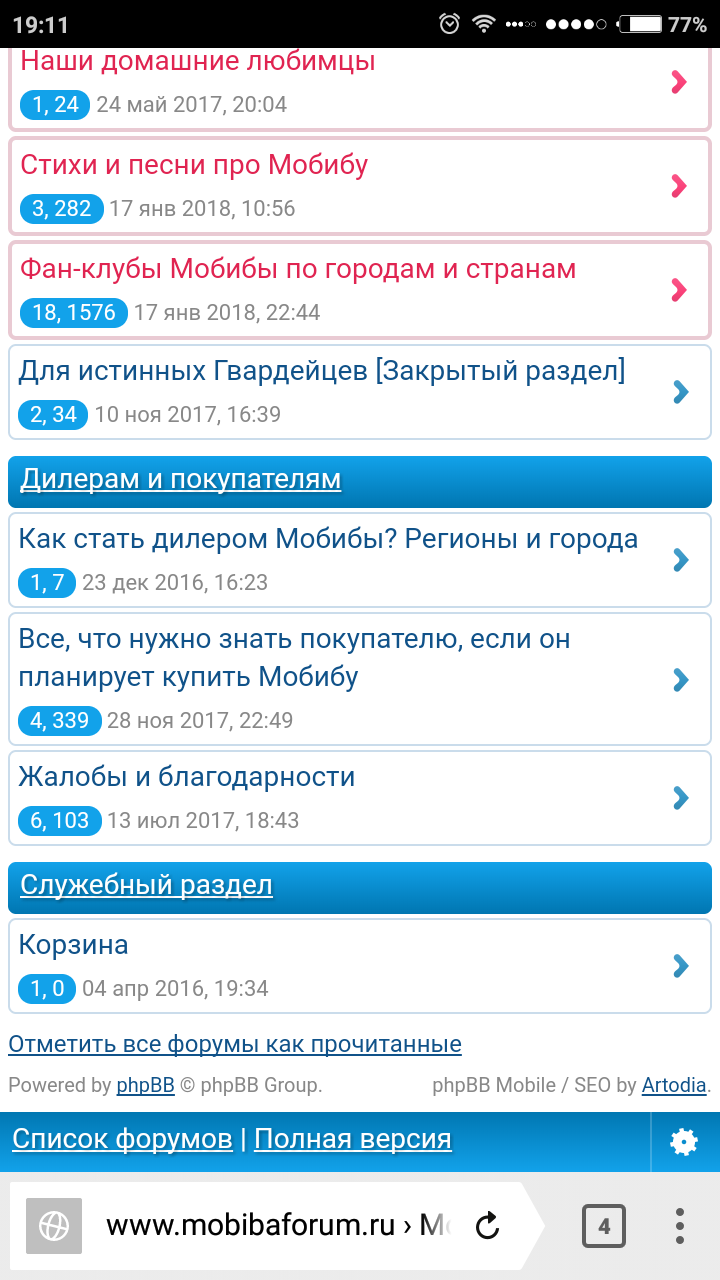Open Все, что нужно знать покупателю forum

pyautogui.click(x=294, y=658)
